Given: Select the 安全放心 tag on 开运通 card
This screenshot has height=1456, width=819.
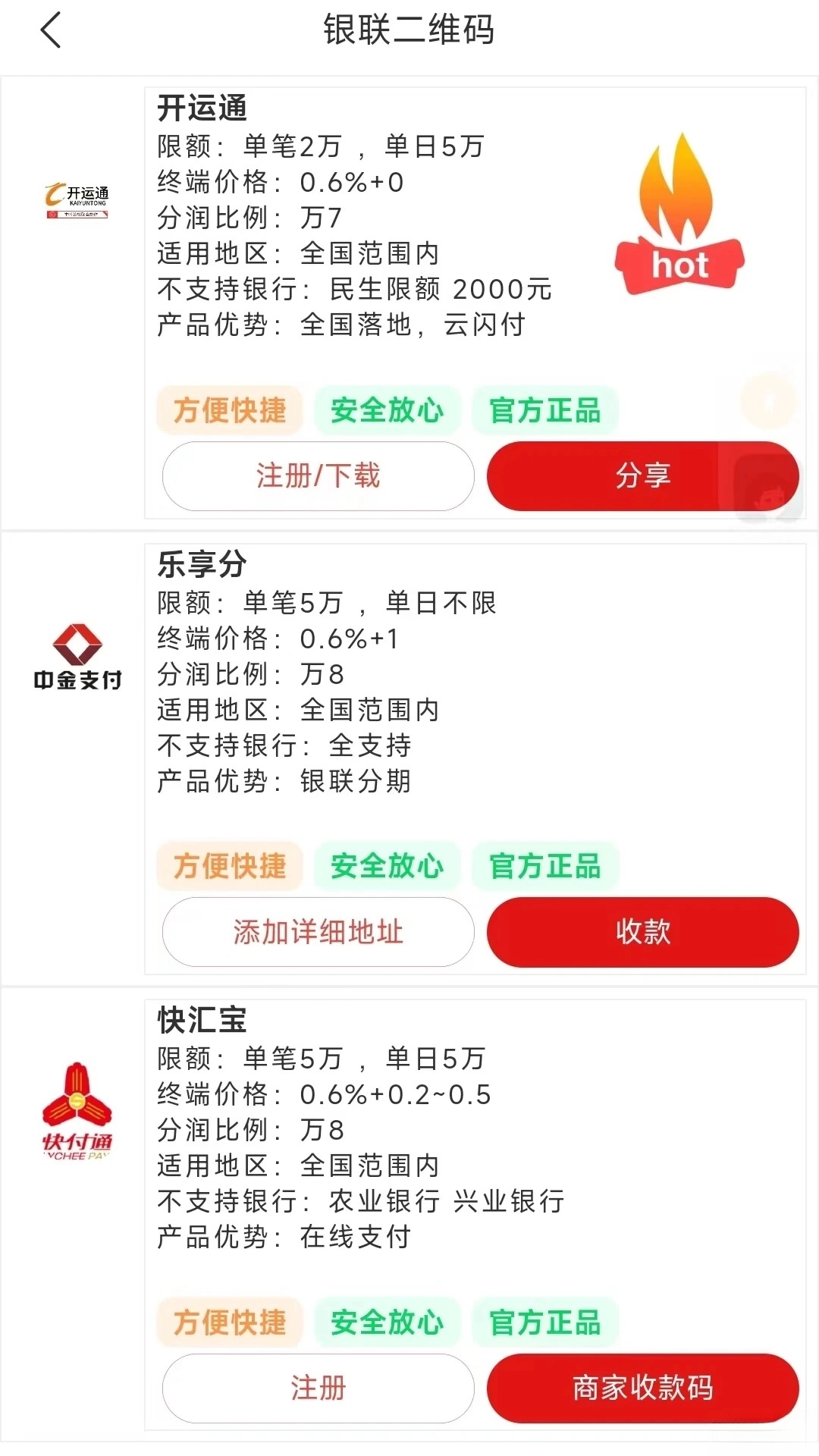Looking at the screenshot, I should coord(388,410).
